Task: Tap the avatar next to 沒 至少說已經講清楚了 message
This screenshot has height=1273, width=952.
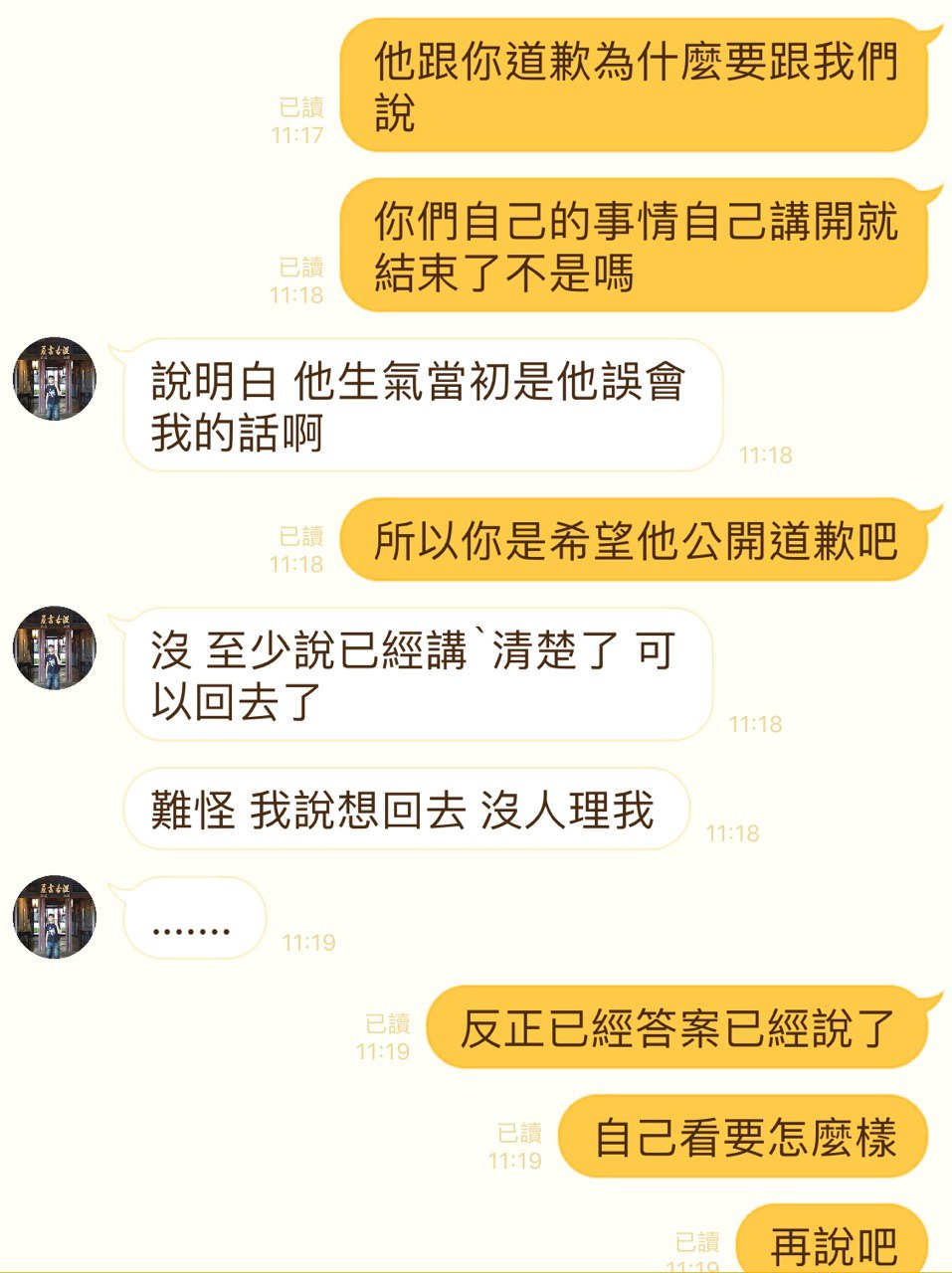Action: click(55, 647)
